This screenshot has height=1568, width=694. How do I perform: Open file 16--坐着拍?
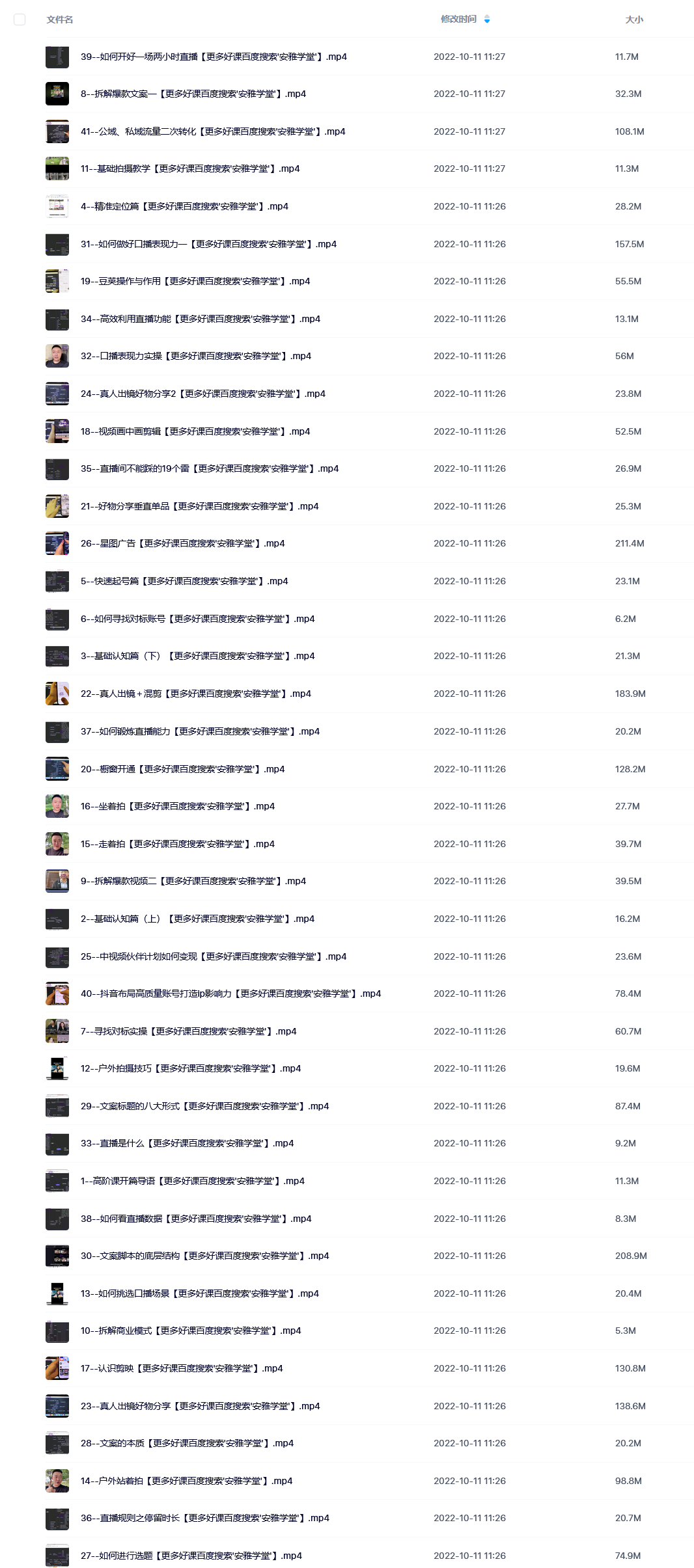click(x=178, y=806)
